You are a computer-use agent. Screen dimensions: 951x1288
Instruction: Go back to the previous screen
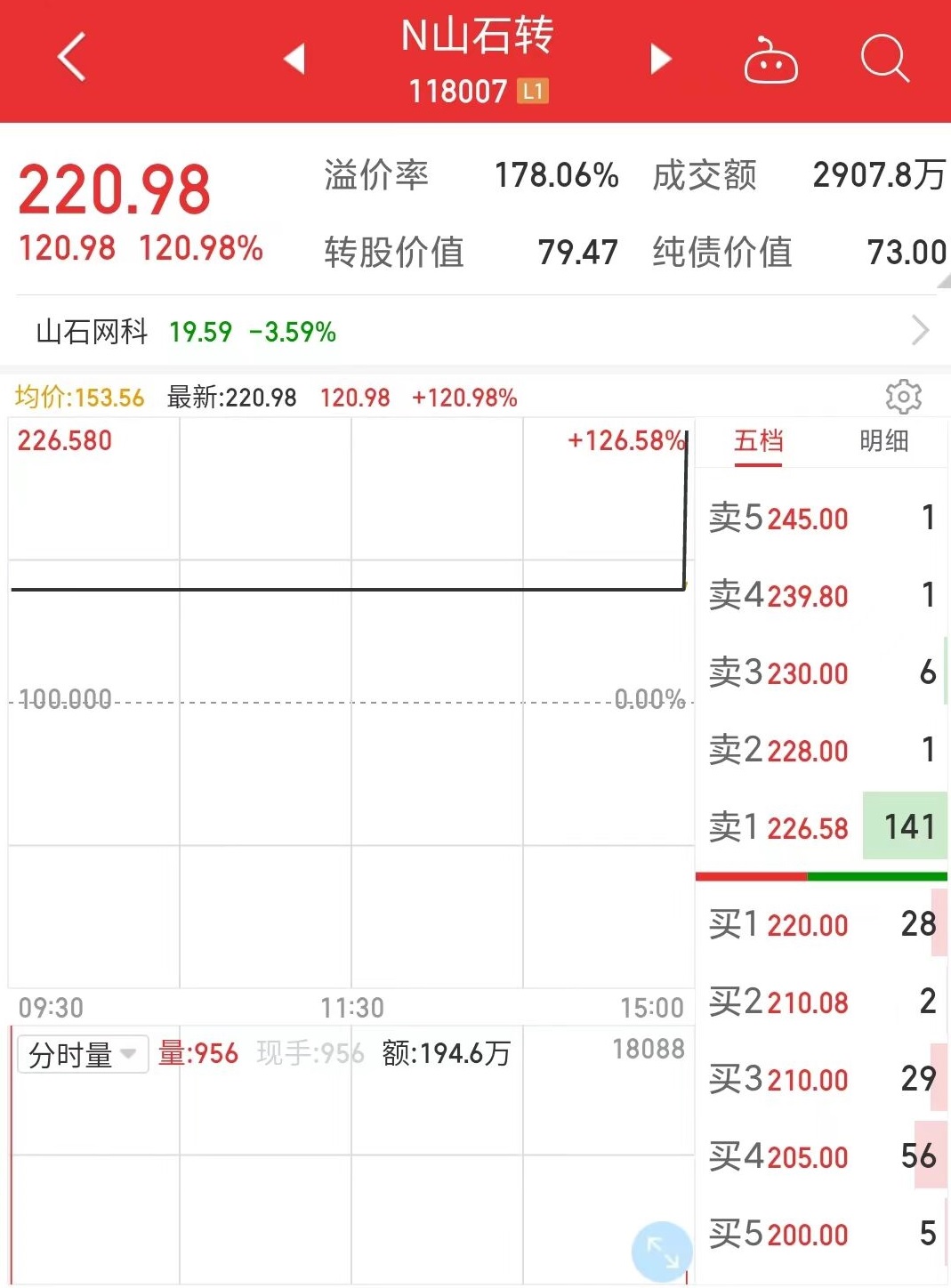pyautogui.click(x=71, y=58)
